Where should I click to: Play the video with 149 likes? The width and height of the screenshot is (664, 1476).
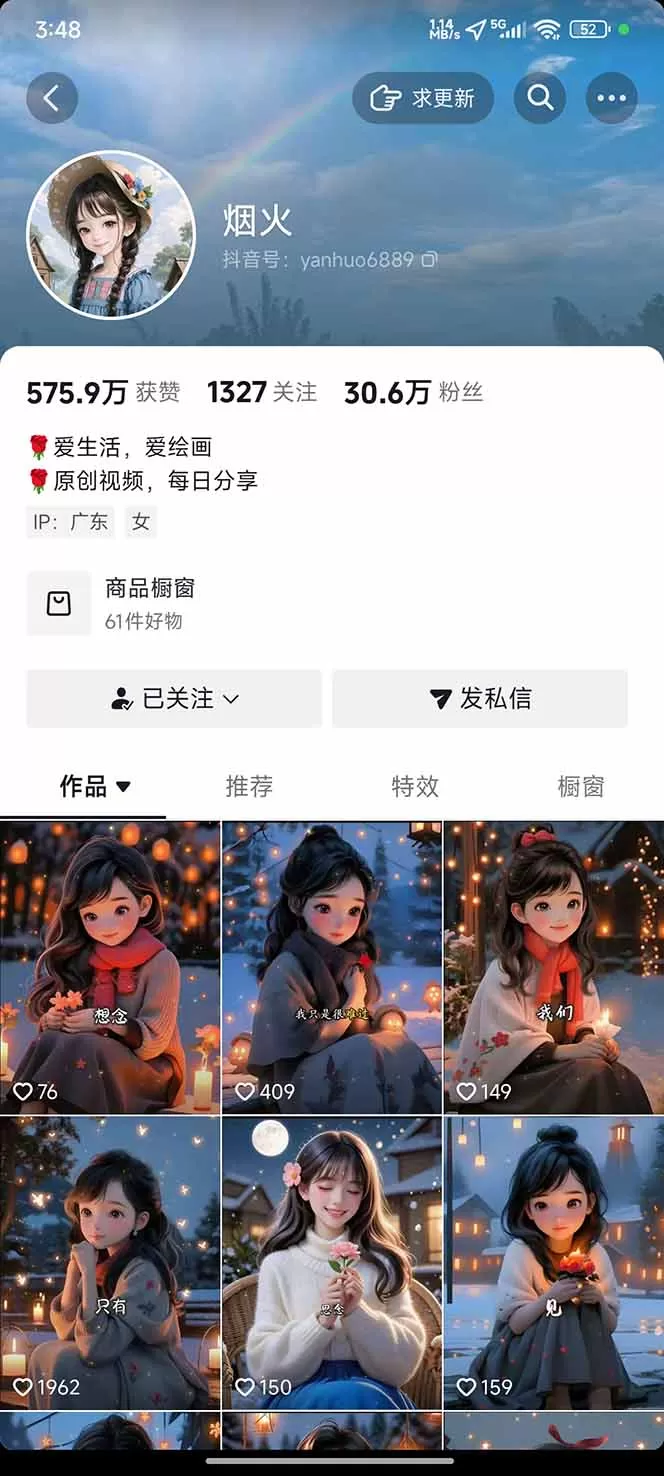pyautogui.click(x=554, y=967)
